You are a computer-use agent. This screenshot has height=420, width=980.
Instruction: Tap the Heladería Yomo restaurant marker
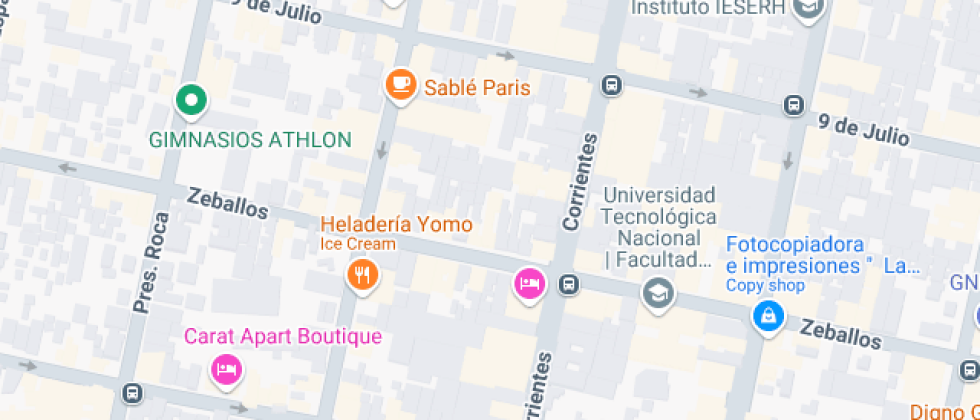click(362, 276)
